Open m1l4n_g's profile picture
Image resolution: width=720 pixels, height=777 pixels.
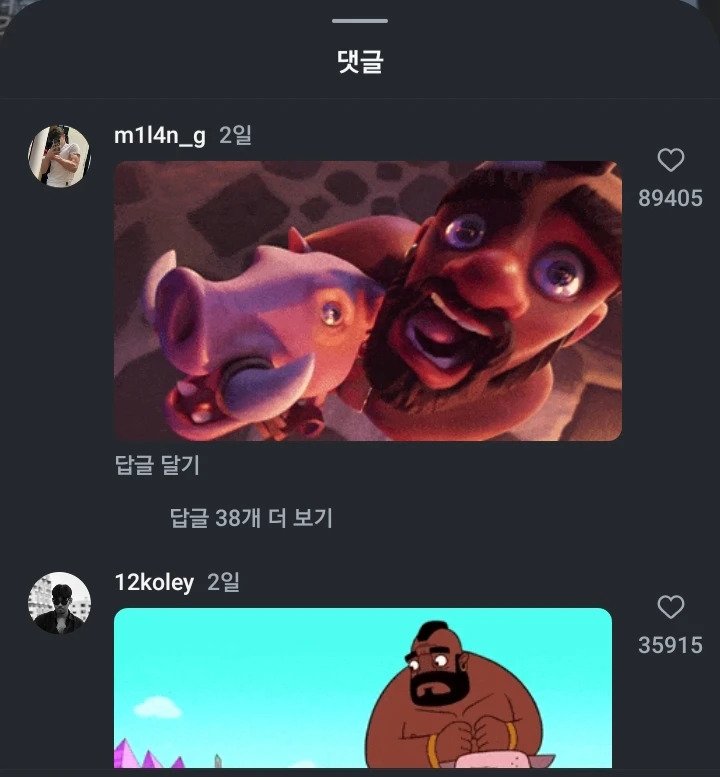tap(59, 156)
